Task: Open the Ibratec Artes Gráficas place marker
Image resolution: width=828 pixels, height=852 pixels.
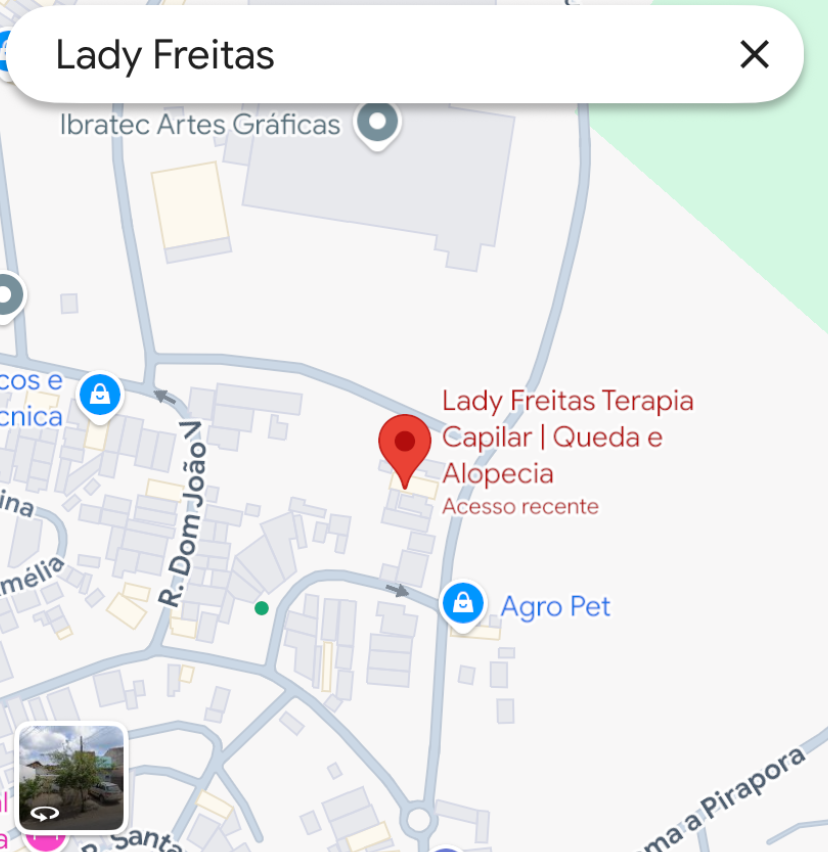Action: [378, 124]
